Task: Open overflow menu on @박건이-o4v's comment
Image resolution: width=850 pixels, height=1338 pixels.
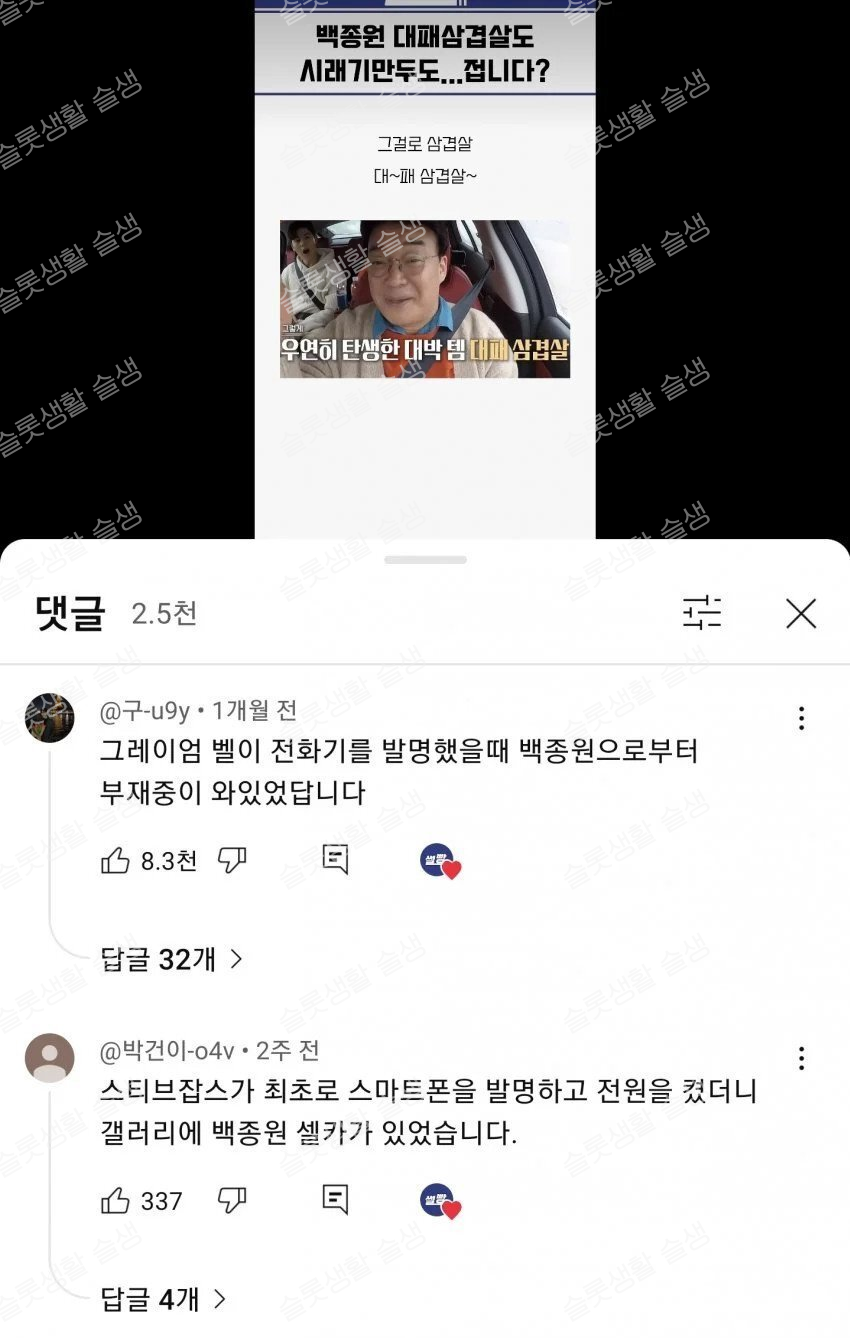Action: (801, 1058)
